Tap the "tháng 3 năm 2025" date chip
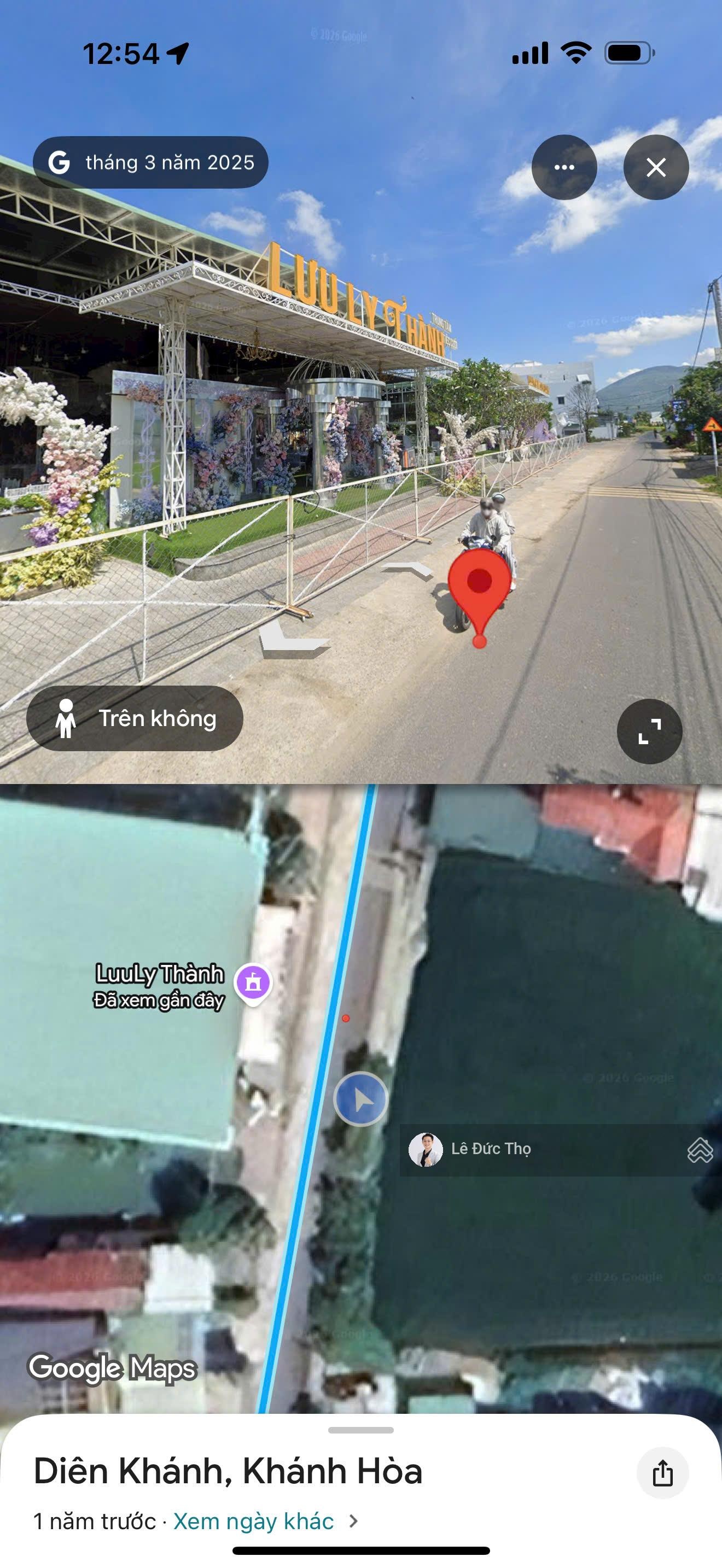The image size is (722, 1568). tap(150, 162)
